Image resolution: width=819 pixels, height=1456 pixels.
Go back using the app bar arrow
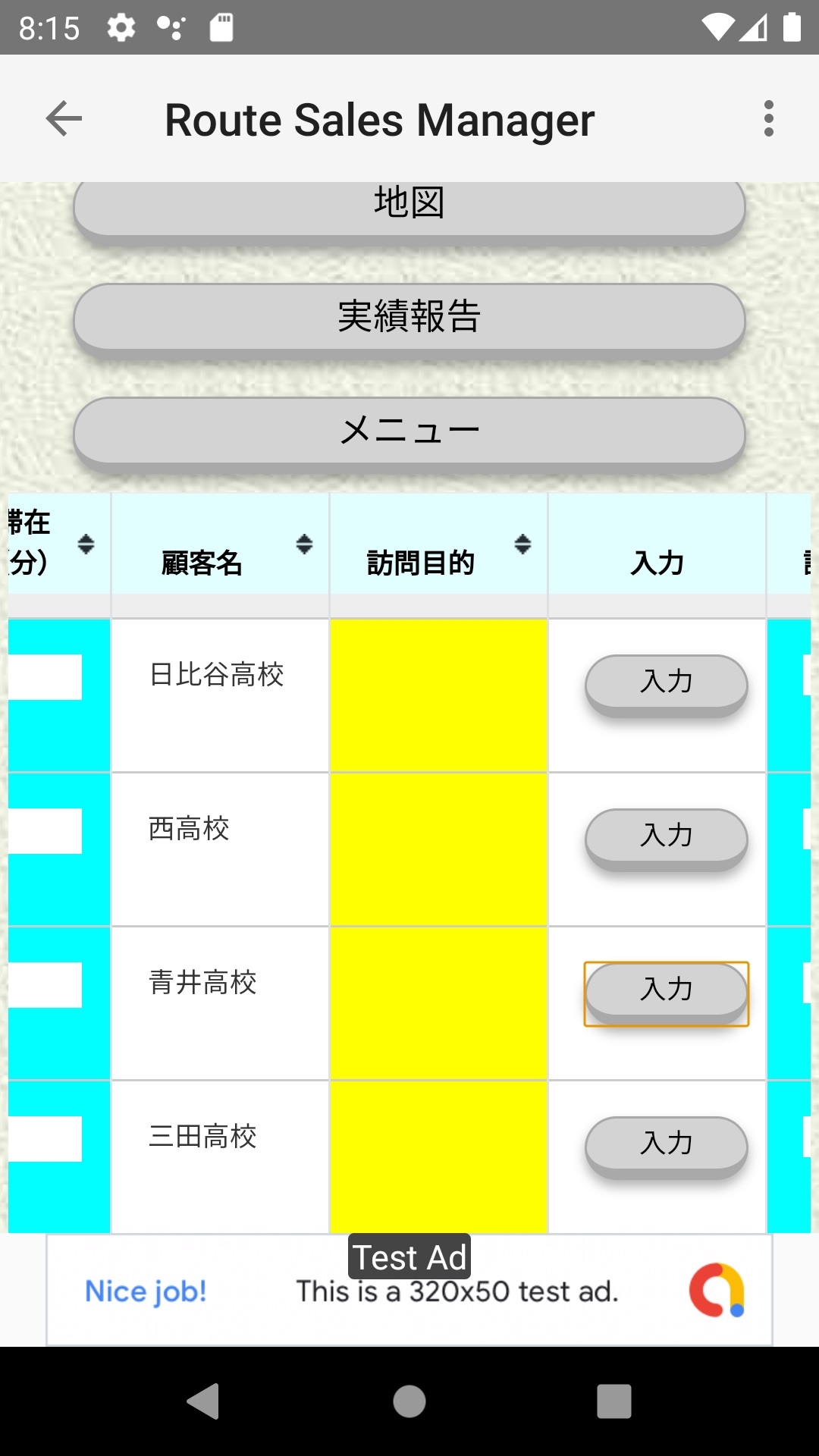64,119
